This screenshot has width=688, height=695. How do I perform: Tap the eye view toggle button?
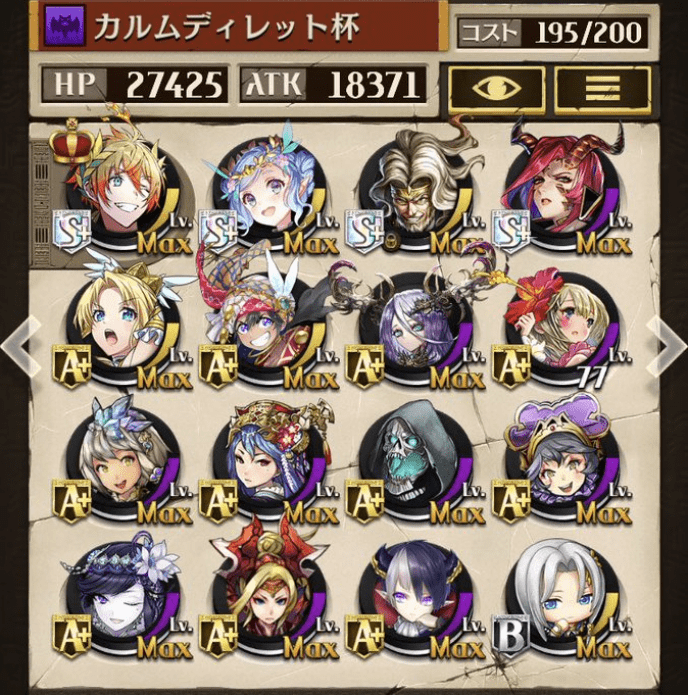point(496,88)
